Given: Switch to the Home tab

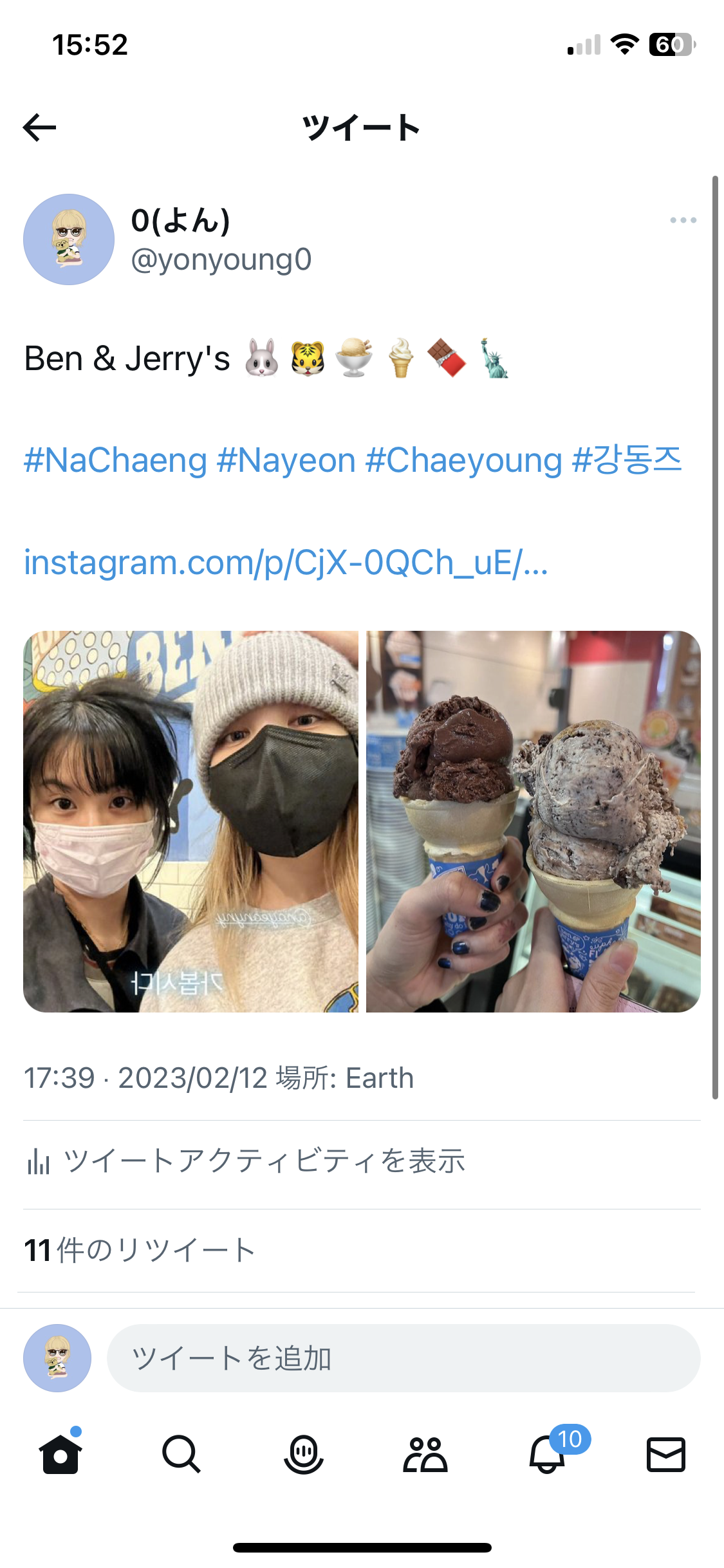Looking at the screenshot, I should pyautogui.click(x=60, y=1454).
